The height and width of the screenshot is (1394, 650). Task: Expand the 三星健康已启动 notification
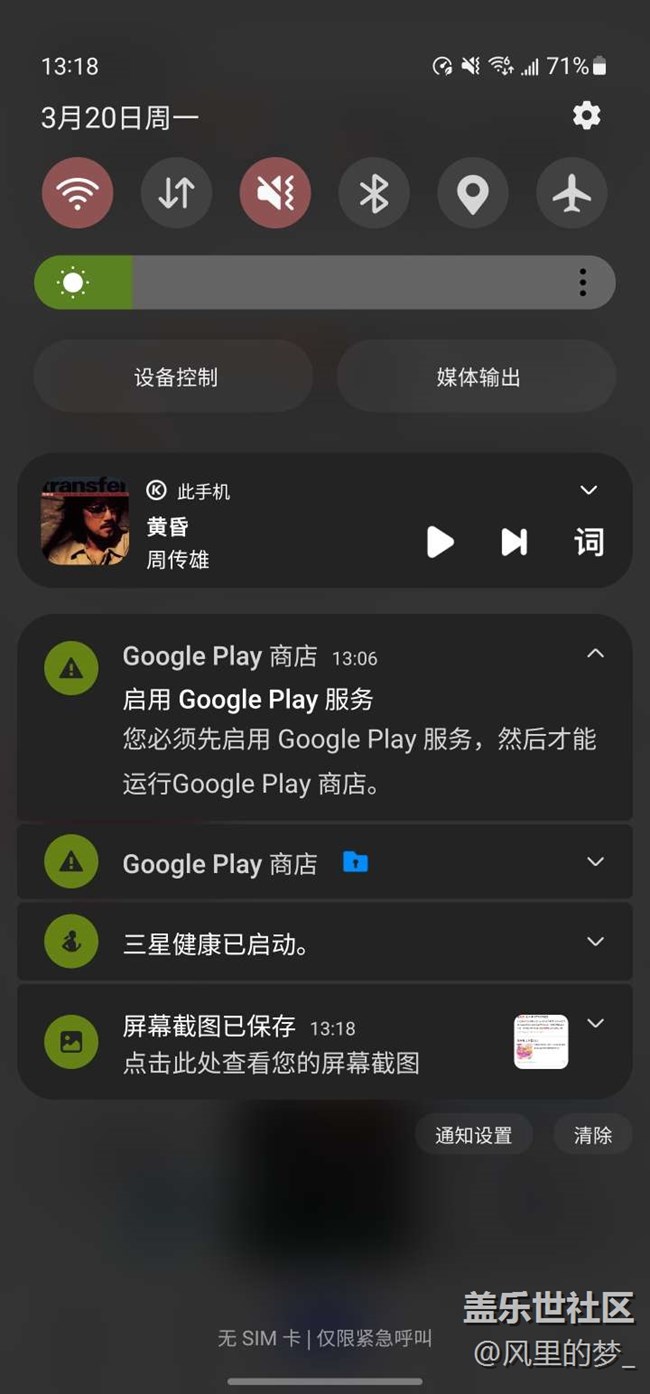click(595, 942)
